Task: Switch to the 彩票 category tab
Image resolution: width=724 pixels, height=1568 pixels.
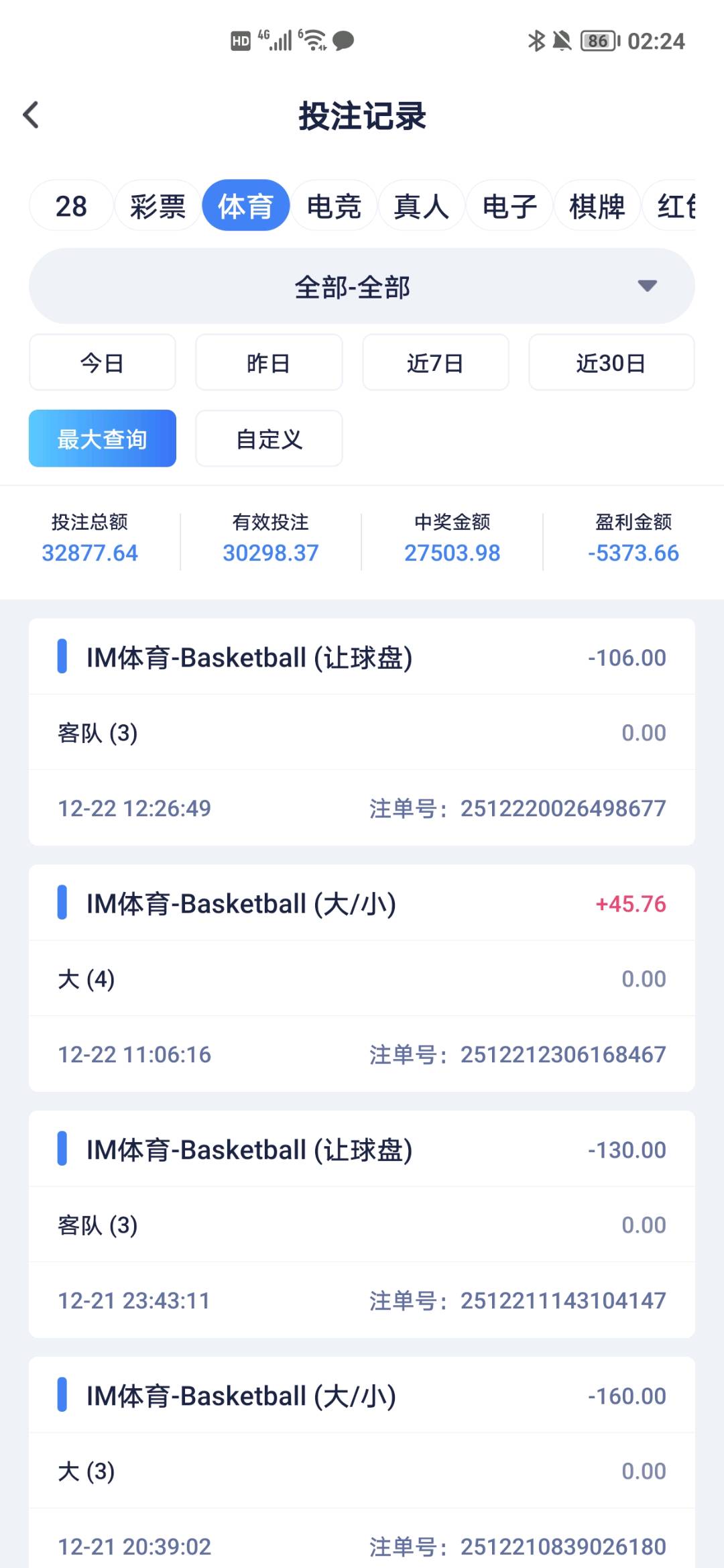Action: 158,206
